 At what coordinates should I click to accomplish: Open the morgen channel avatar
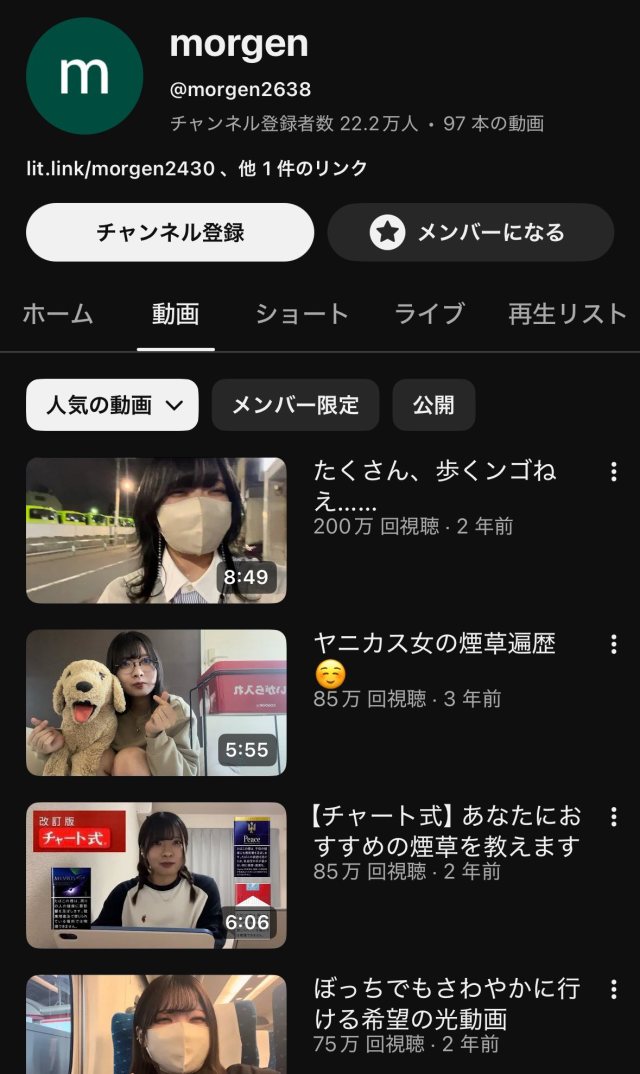point(84,76)
